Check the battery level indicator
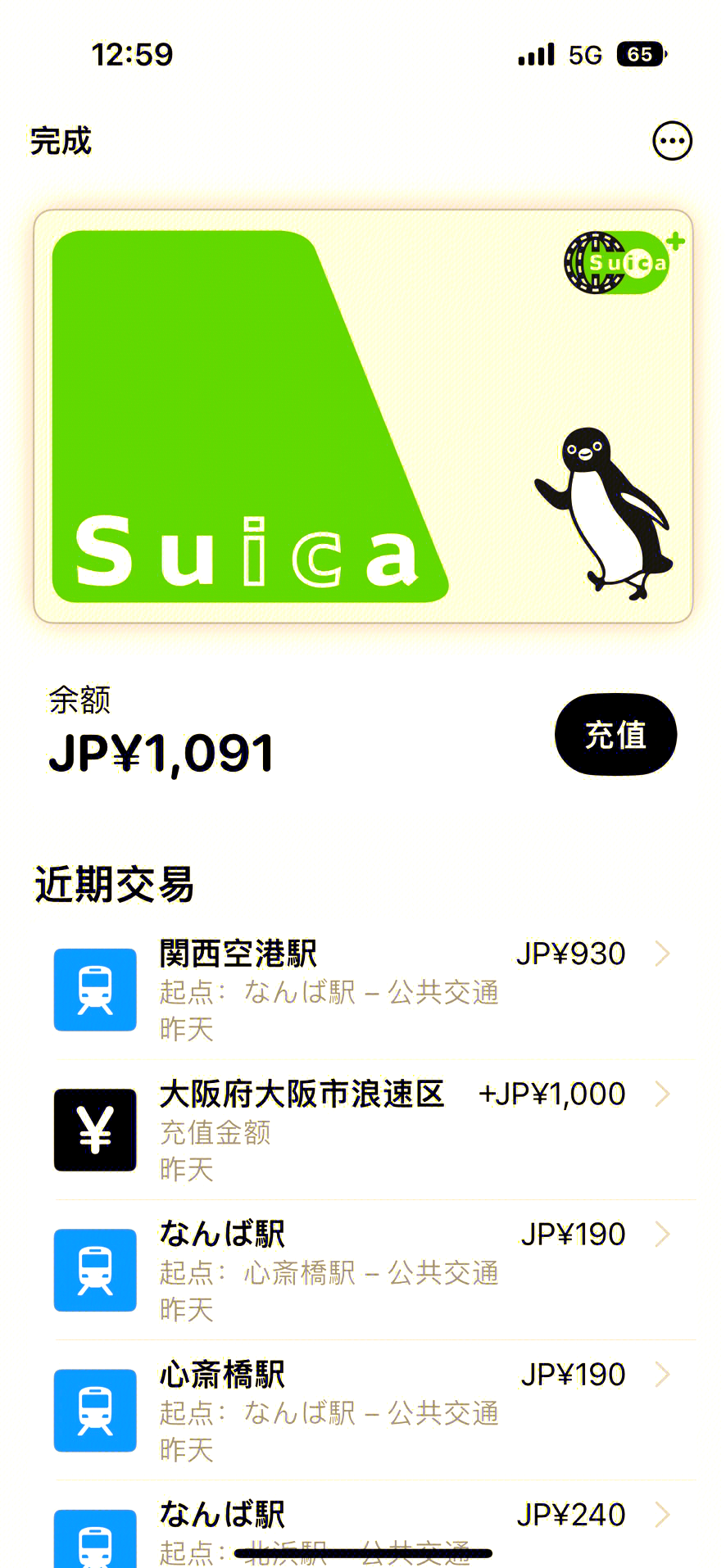The width and height of the screenshot is (726, 1568). [642, 54]
